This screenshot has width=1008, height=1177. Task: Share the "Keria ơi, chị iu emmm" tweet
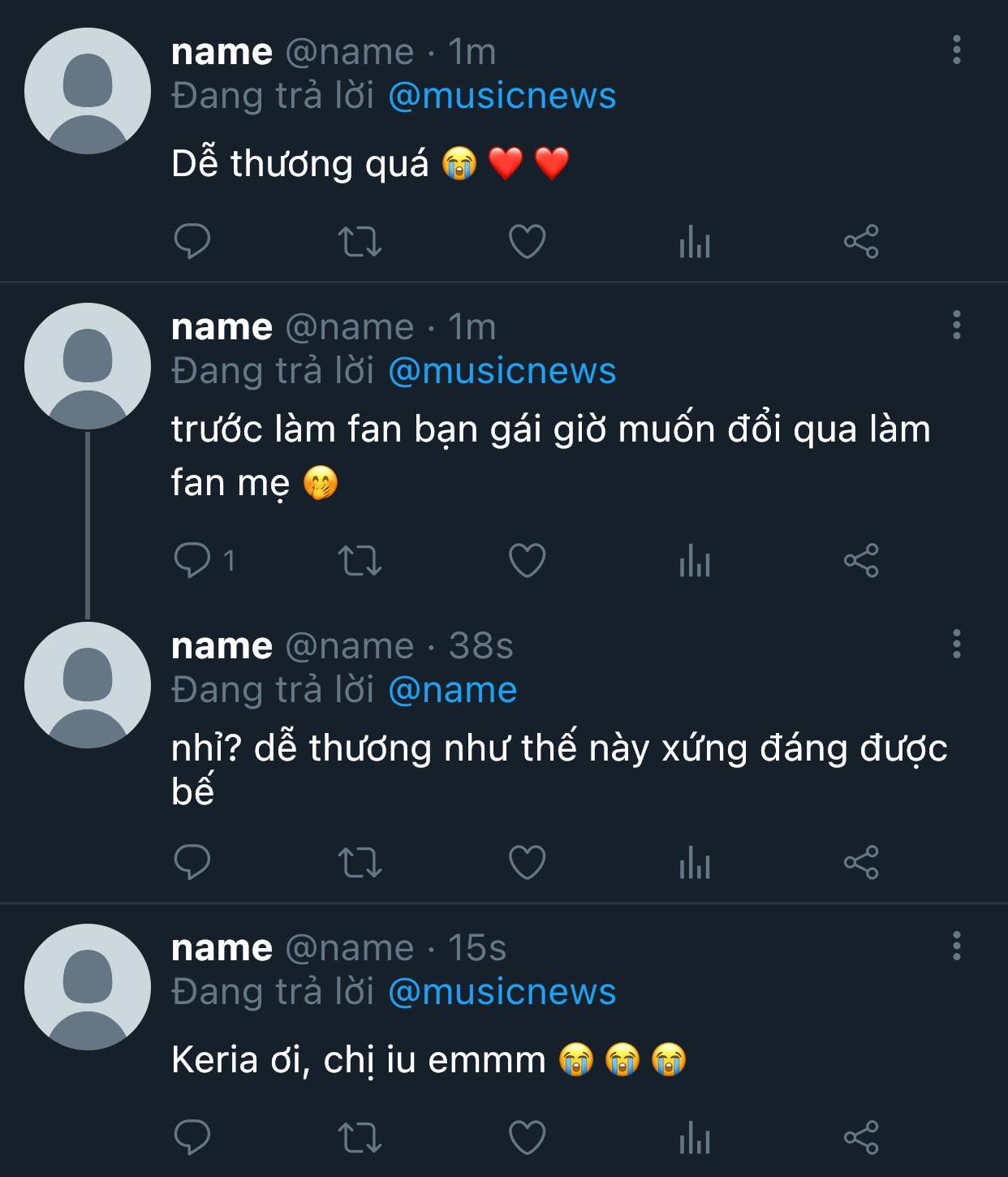click(x=861, y=1138)
